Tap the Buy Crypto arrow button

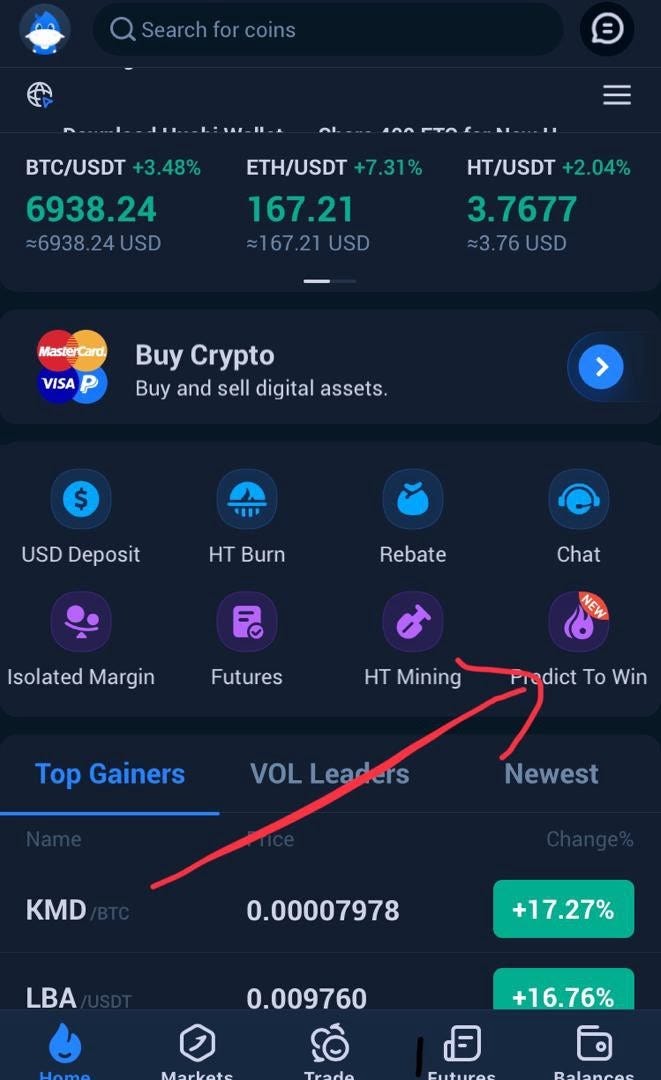(601, 368)
